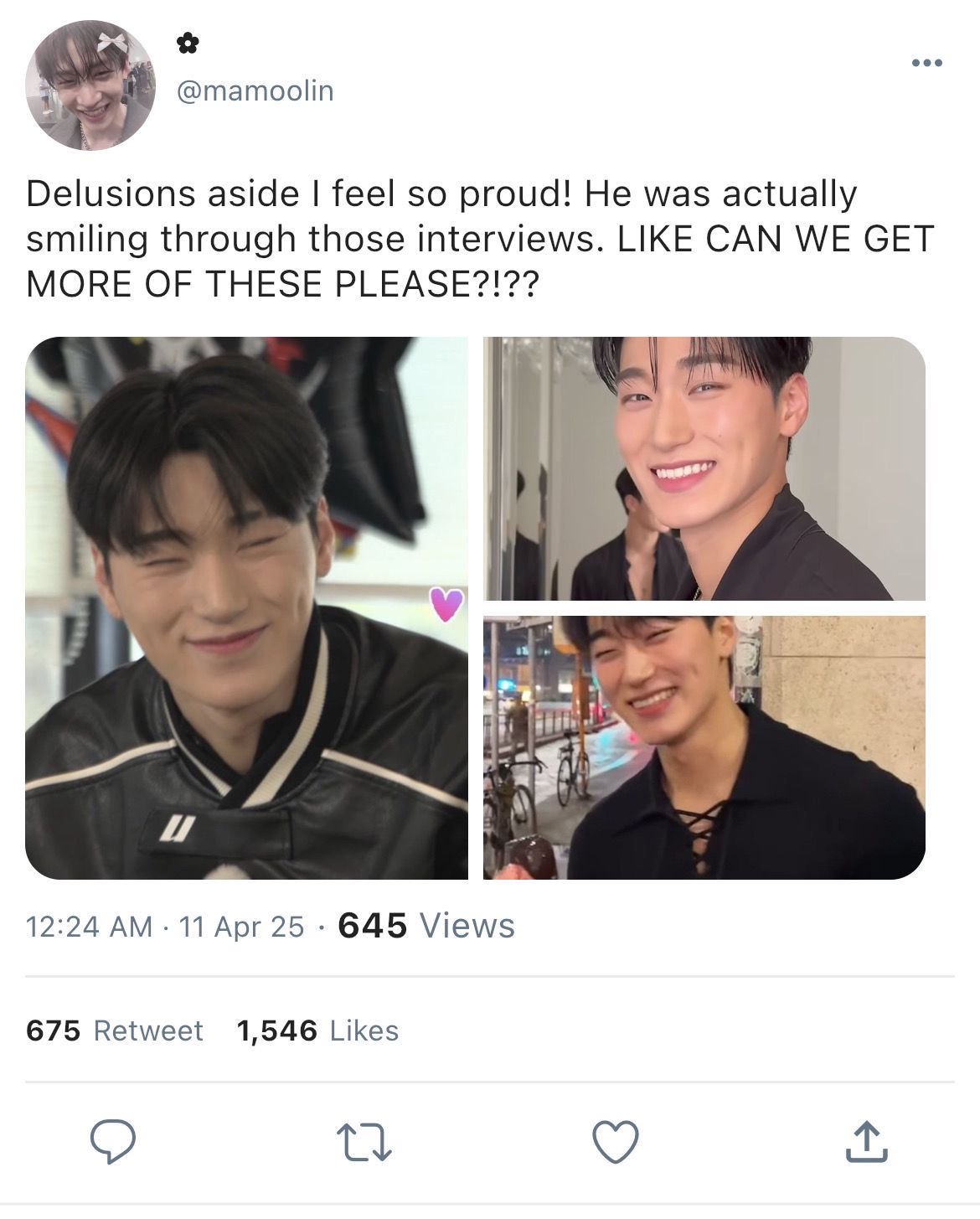This screenshot has width=980, height=1219.
Task: View the 1,546 Likes list
Action: coord(317,1030)
